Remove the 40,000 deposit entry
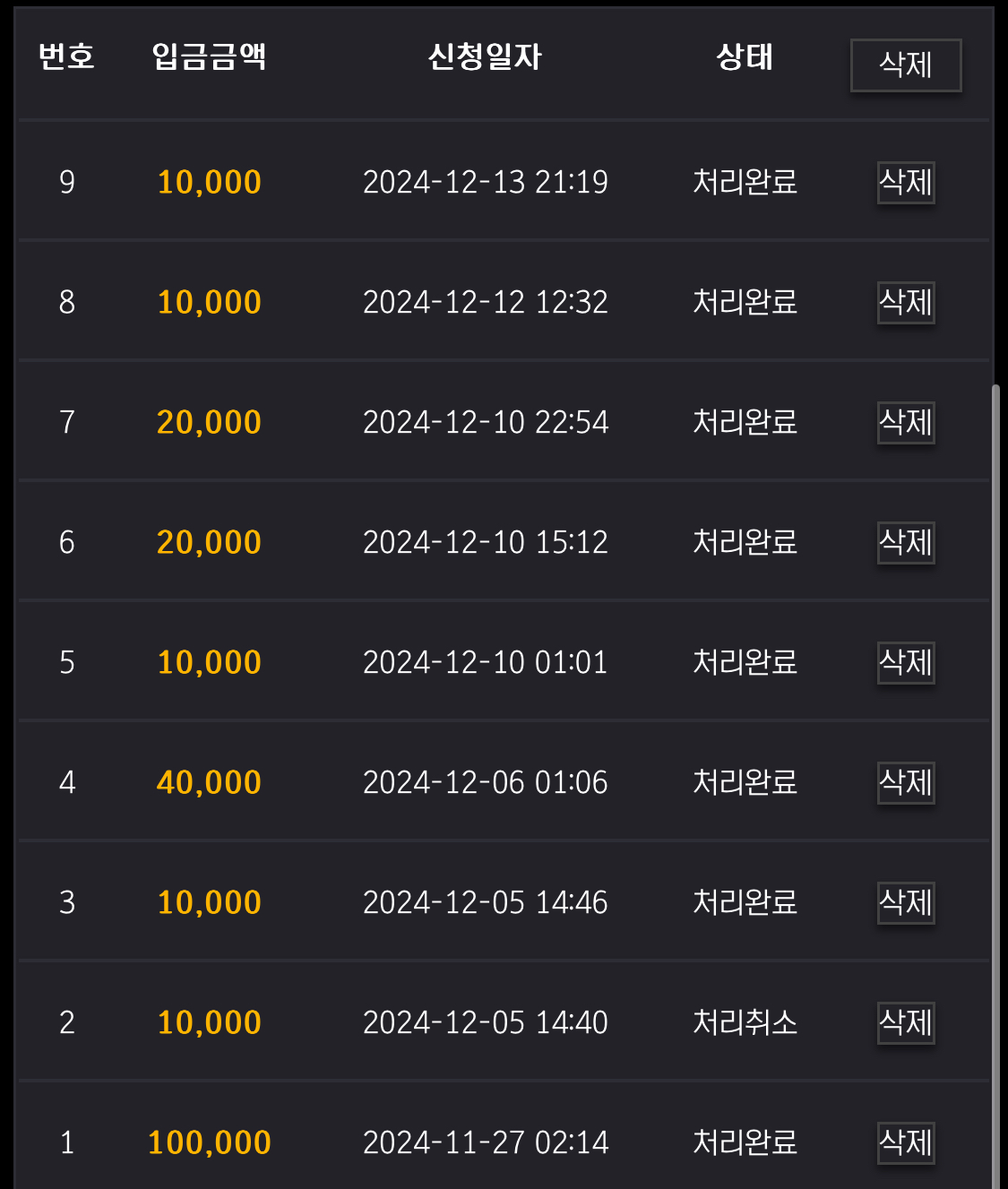The image size is (1008, 1189). point(906,783)
